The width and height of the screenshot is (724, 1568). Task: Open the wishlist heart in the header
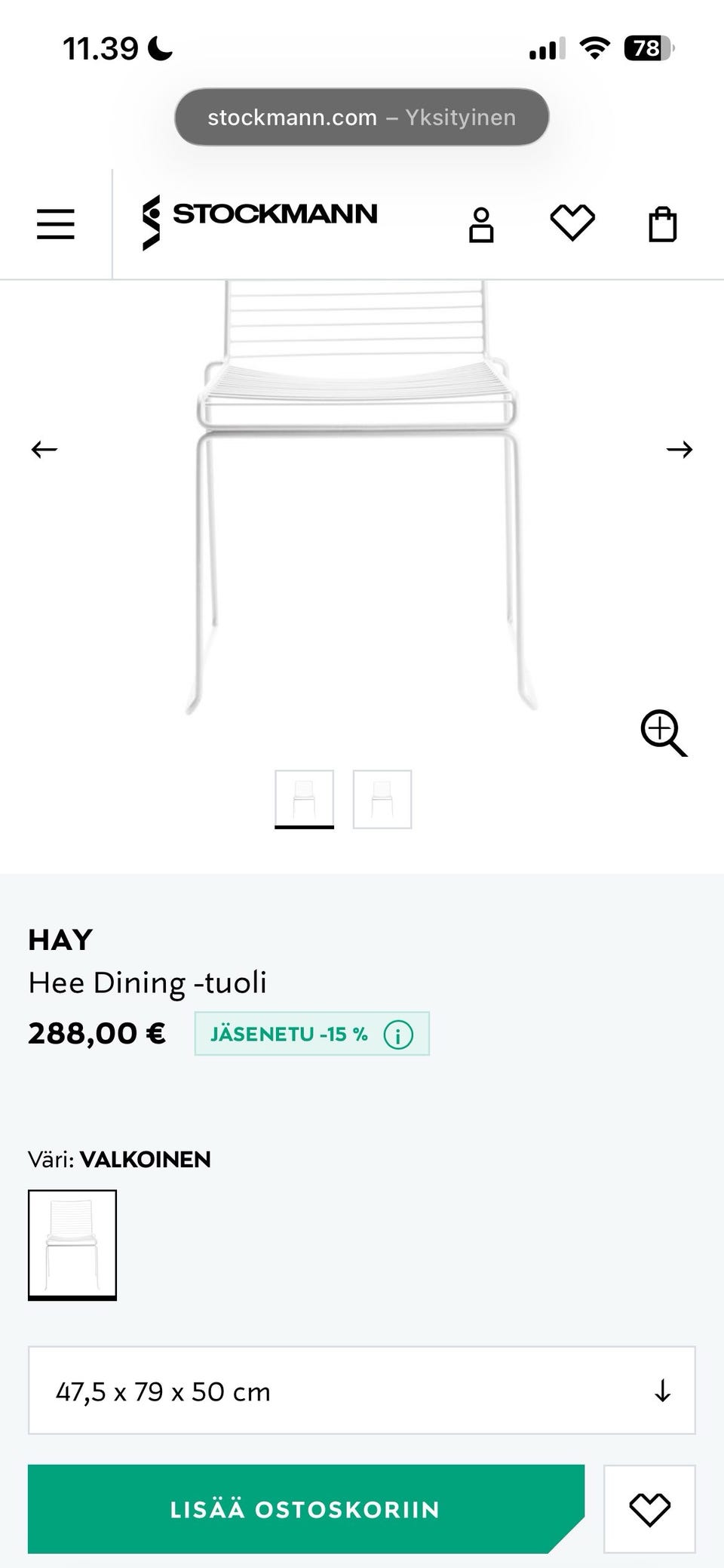click(x=572, y=223)
